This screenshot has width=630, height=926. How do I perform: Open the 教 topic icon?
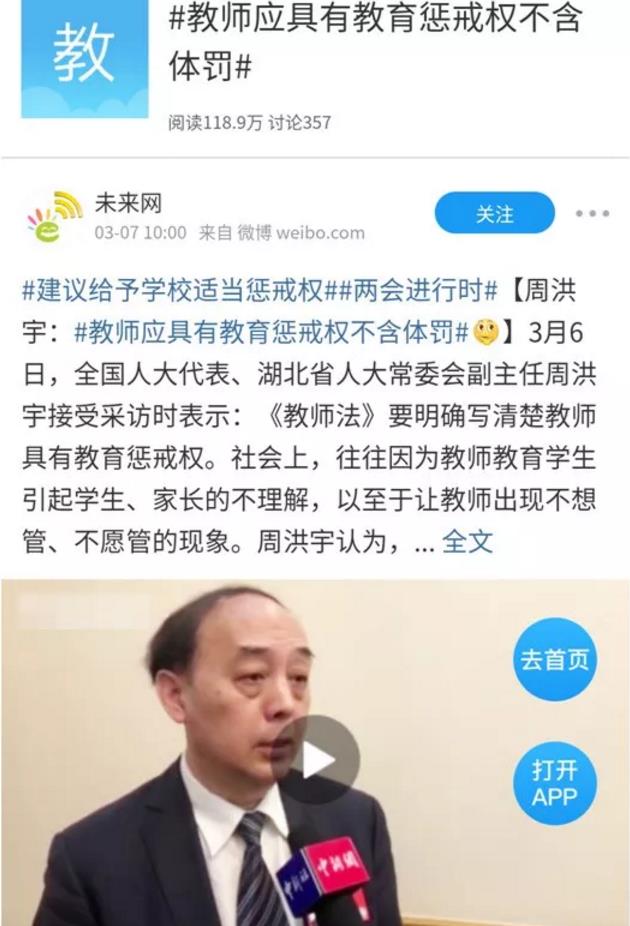(x=84, y=58)
